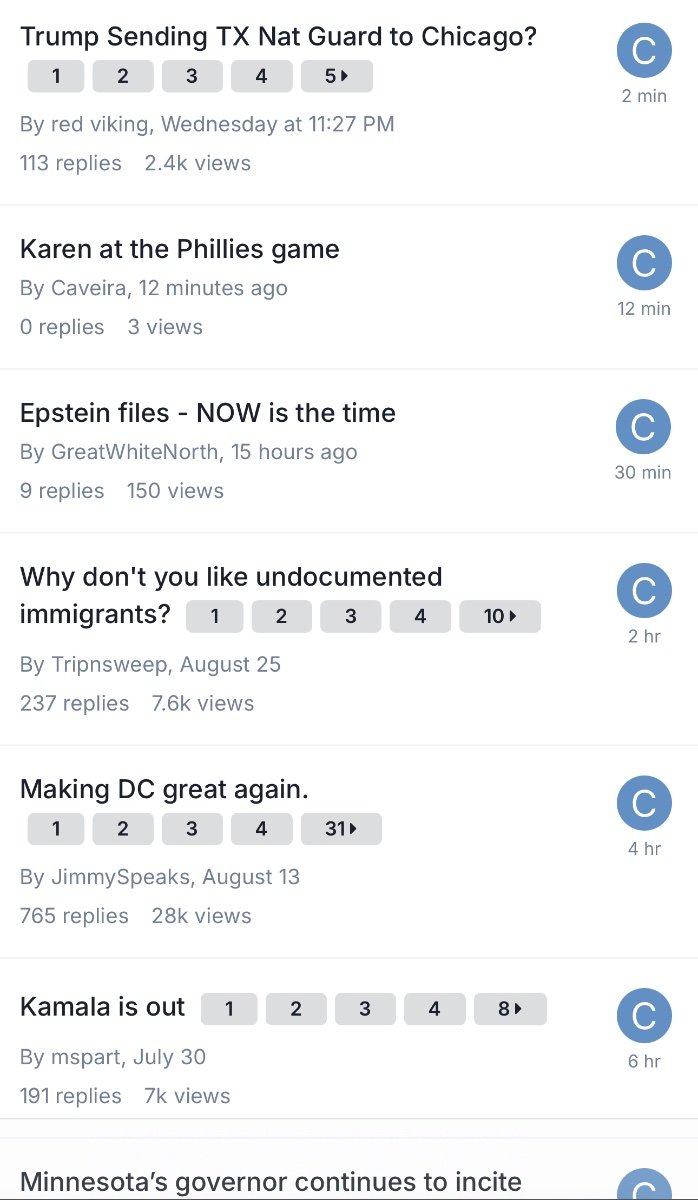This screenshot has height=1200, width=698.
Task: Tap last poster avatar on Phillies game row
Action: point(644,263)
